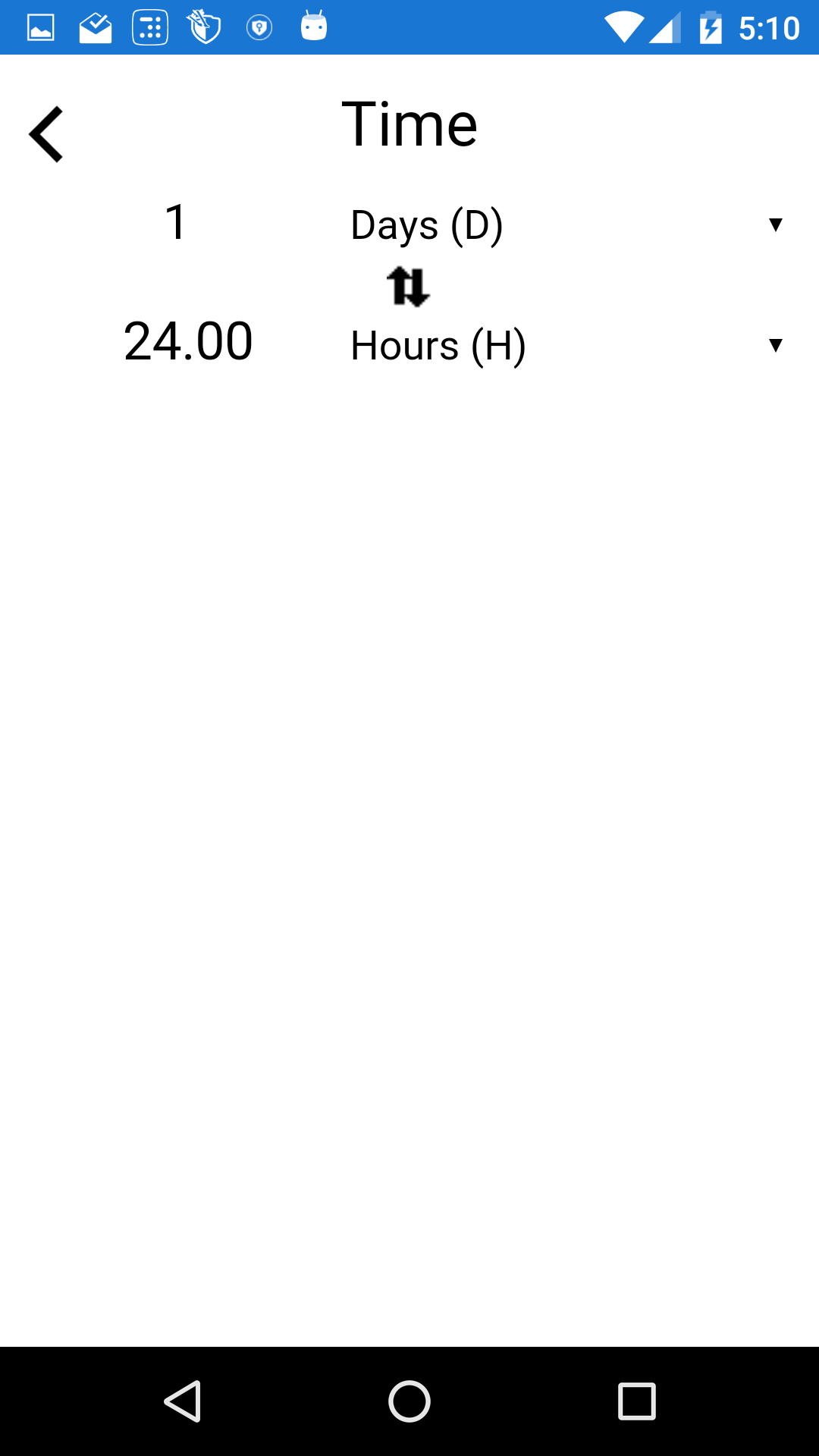The width and height of the screenshot is (819, 1456).
Task: Tap the 24.00 hours value field
Action: [188, 341]
